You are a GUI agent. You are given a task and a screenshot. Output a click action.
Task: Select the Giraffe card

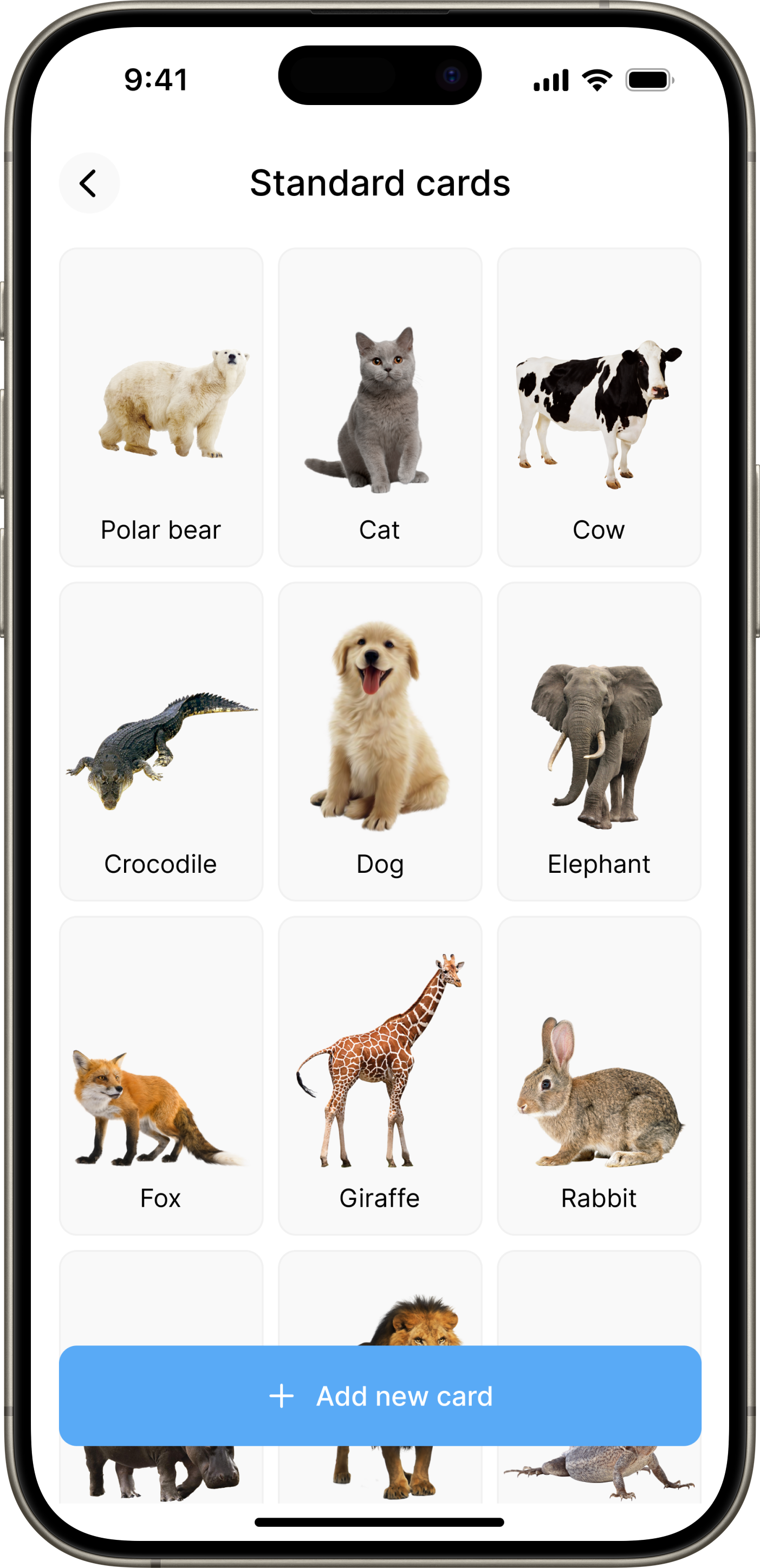point(380,1076)
